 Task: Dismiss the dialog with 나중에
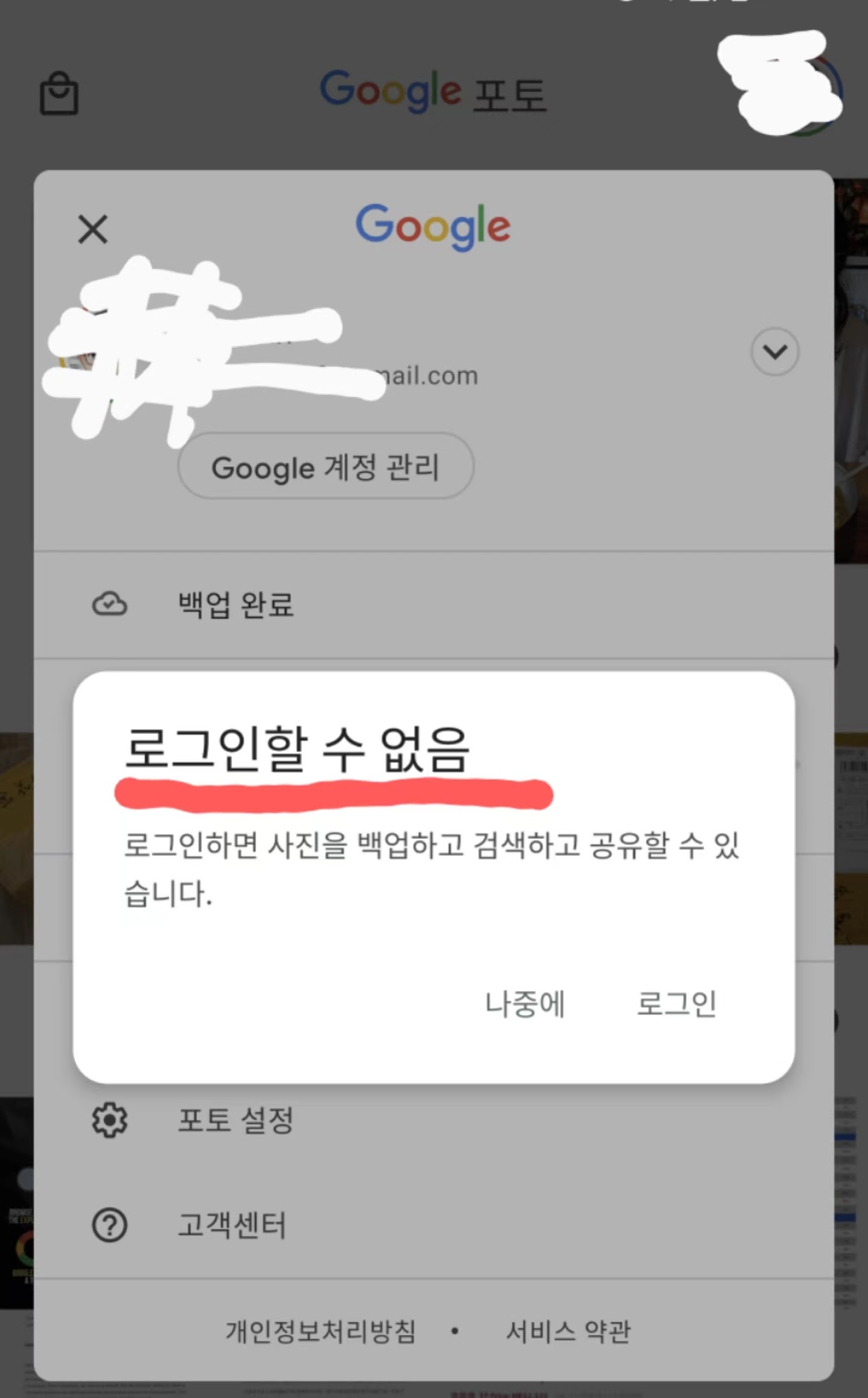524,1003
